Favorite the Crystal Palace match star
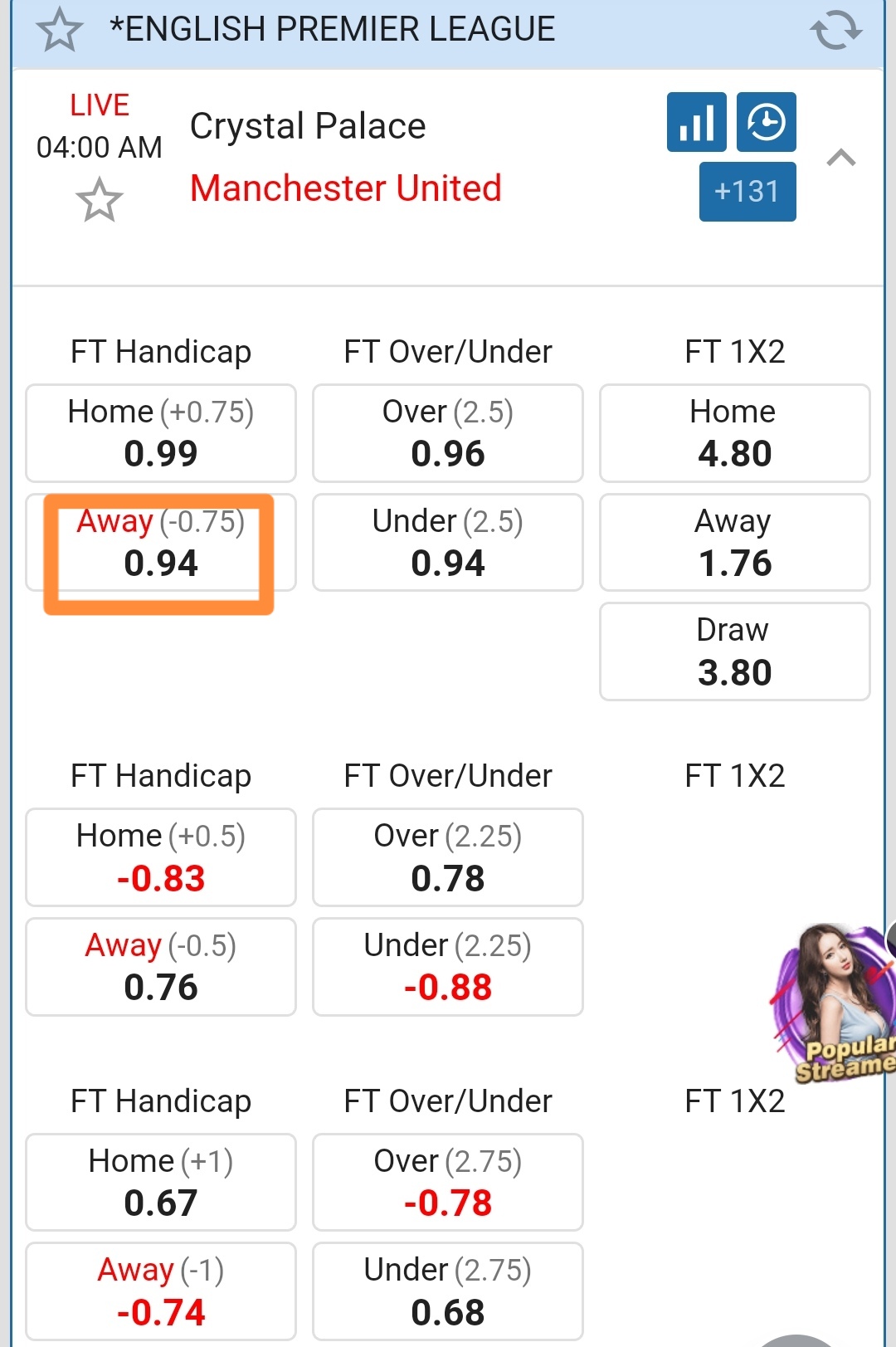The image size is (896, 1347). (x=100, y=200)
